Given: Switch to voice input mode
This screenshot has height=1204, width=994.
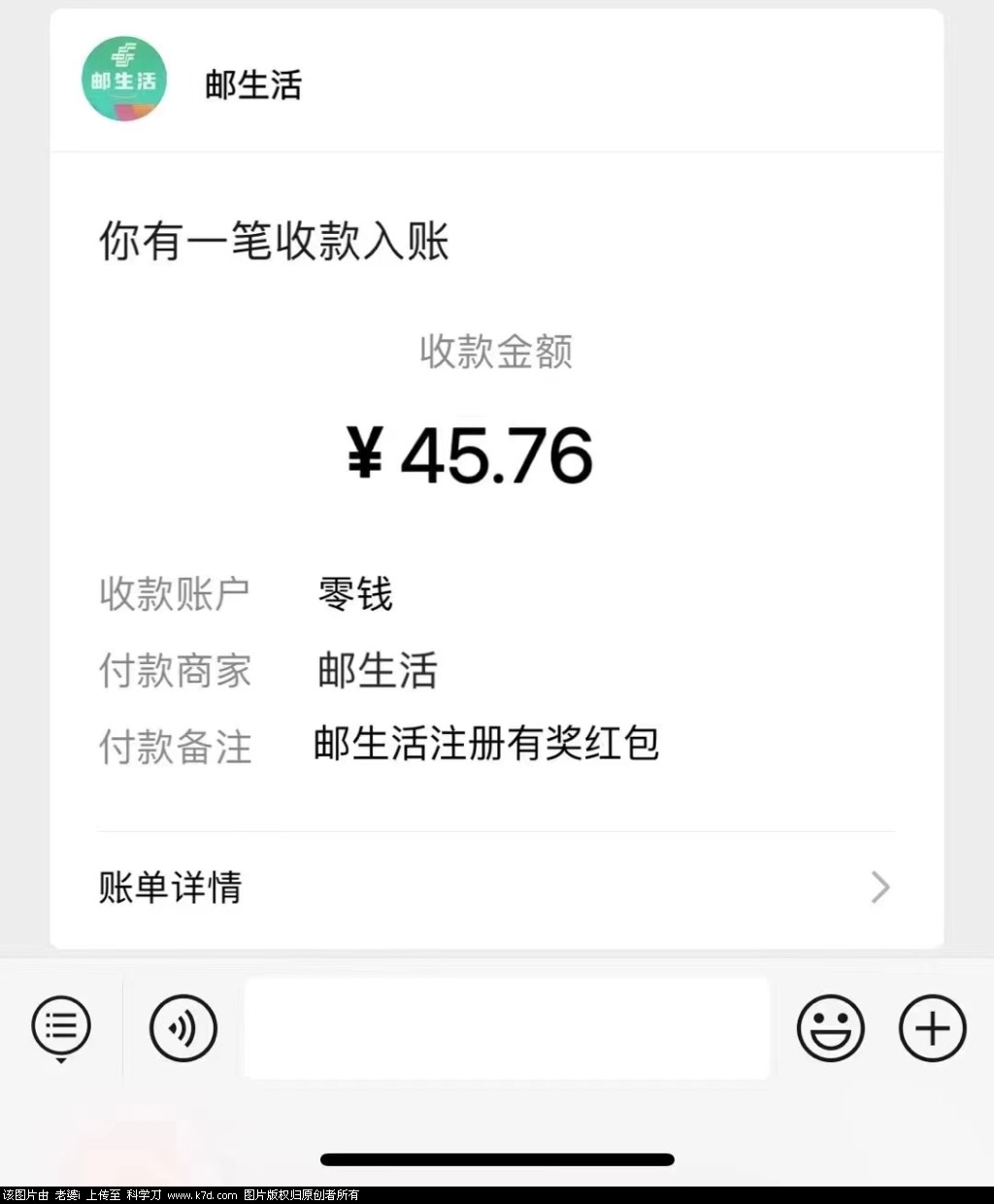Looking at the screenshot, I should tap(182, 1027).
